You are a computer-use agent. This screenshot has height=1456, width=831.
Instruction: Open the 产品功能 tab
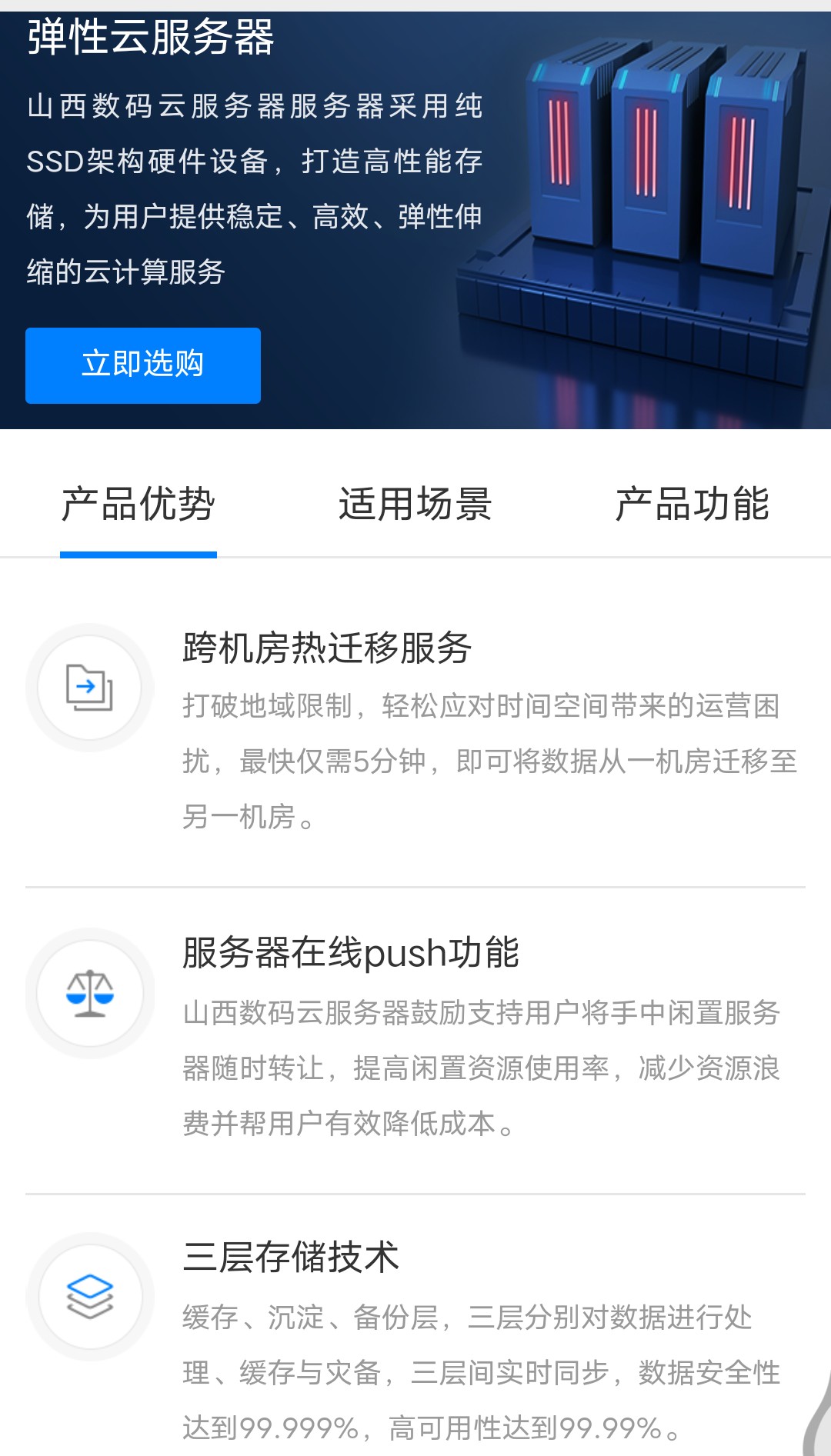[x=692, y=505]
